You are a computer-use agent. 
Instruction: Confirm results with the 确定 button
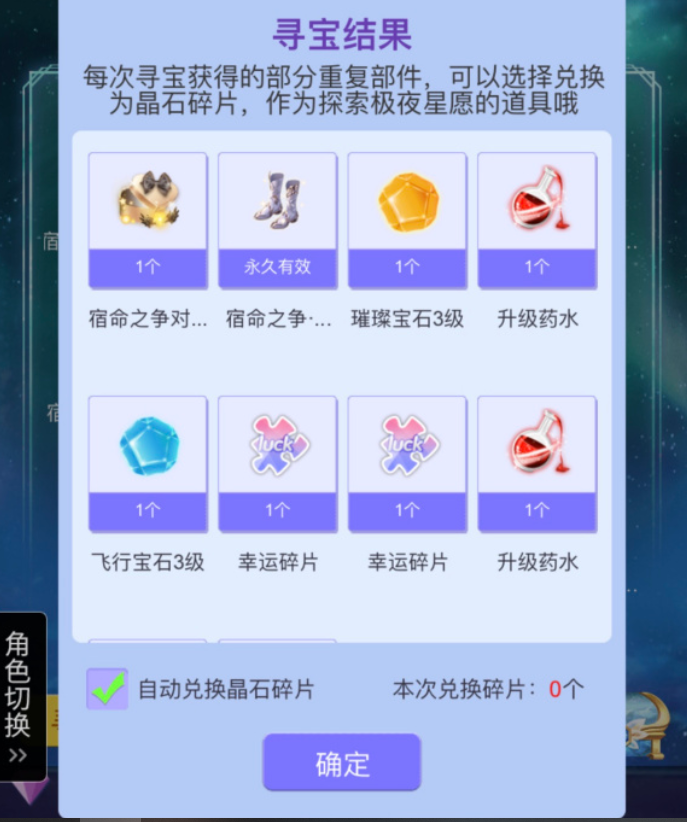(341, 763)
